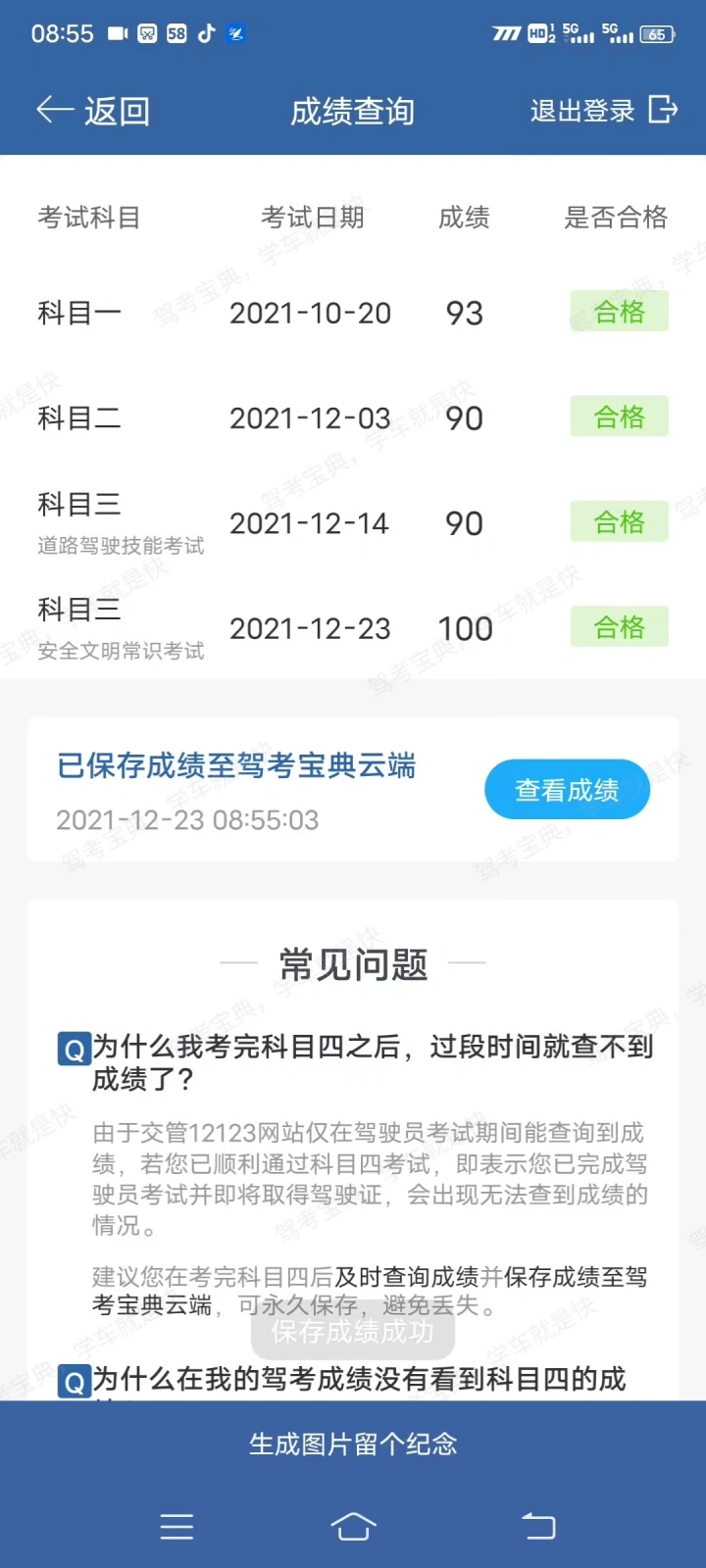Open the system recent apps menu
Viewport: 706px width, 1568px height.
[176, 1527]
